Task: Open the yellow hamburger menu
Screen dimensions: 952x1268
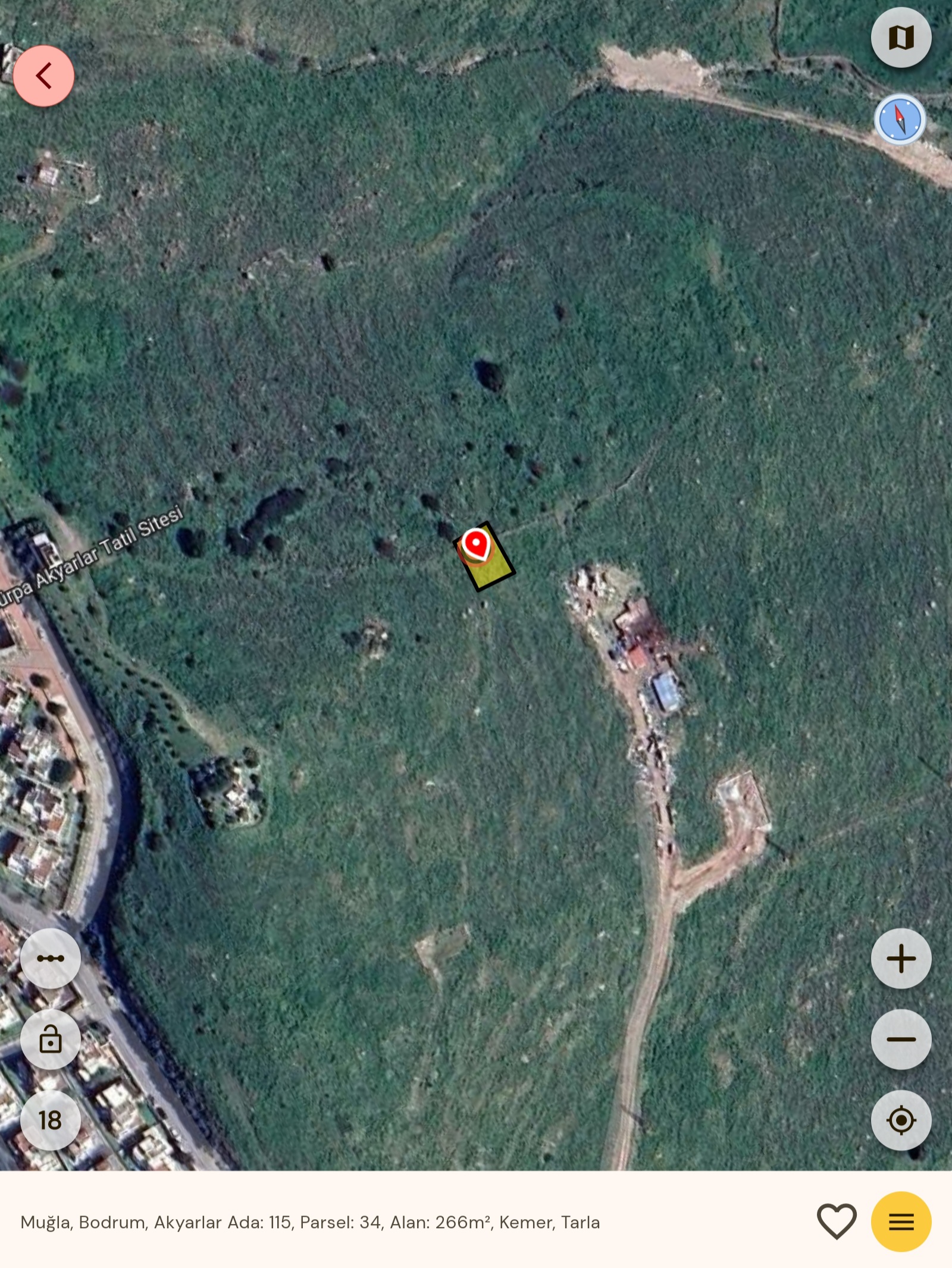Action: click(901, 1222)
